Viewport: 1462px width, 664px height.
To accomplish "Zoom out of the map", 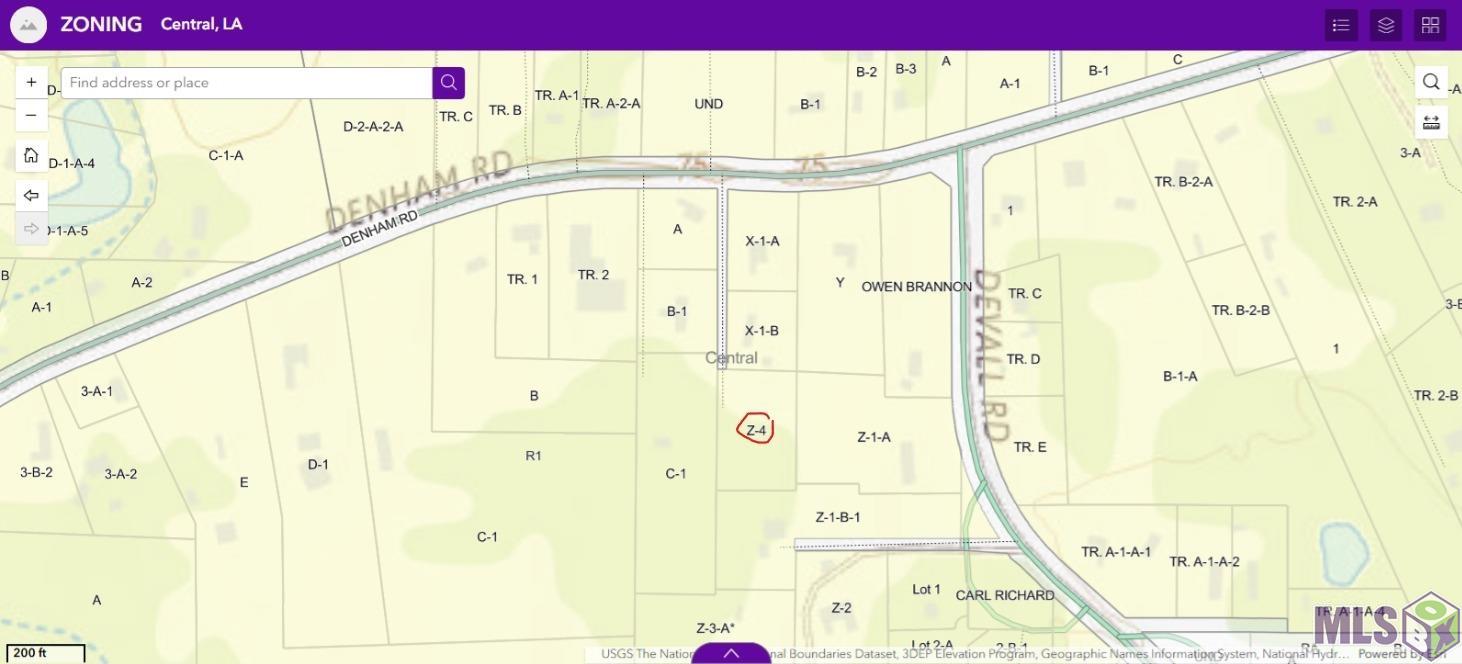I will (x=31, y=115).
